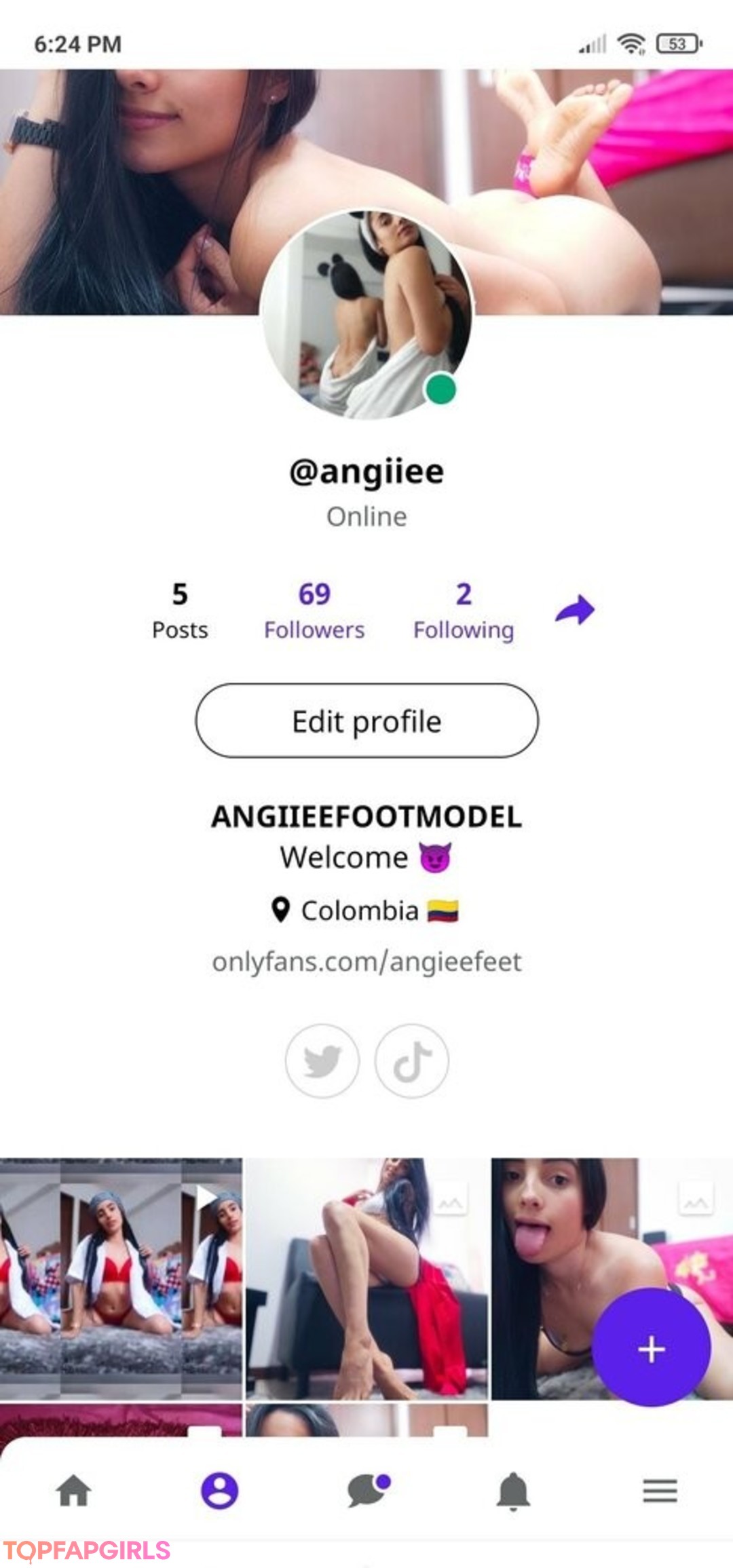Switch to the profile tab
733x1568 pixels.
(x=219, y=1491)
